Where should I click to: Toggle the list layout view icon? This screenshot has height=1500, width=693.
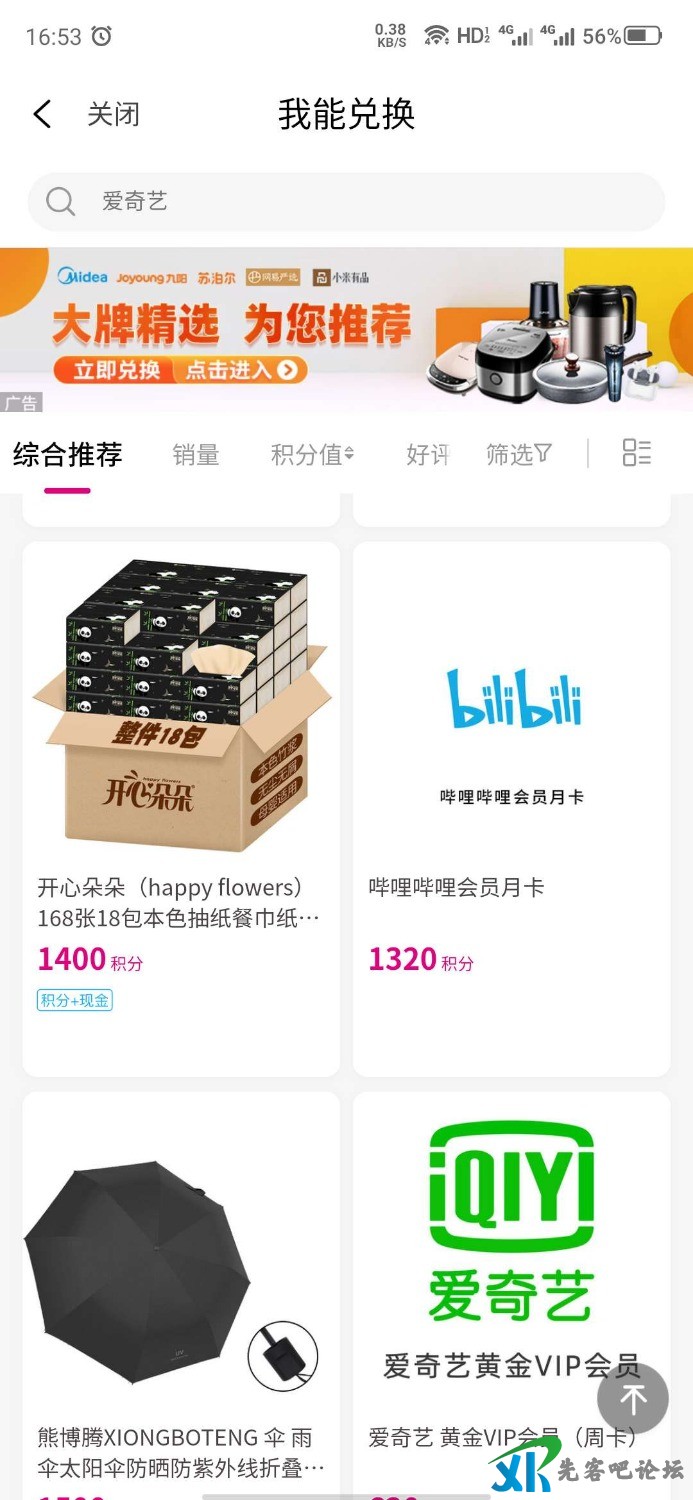pyautogui.click(x=637, y=453)
